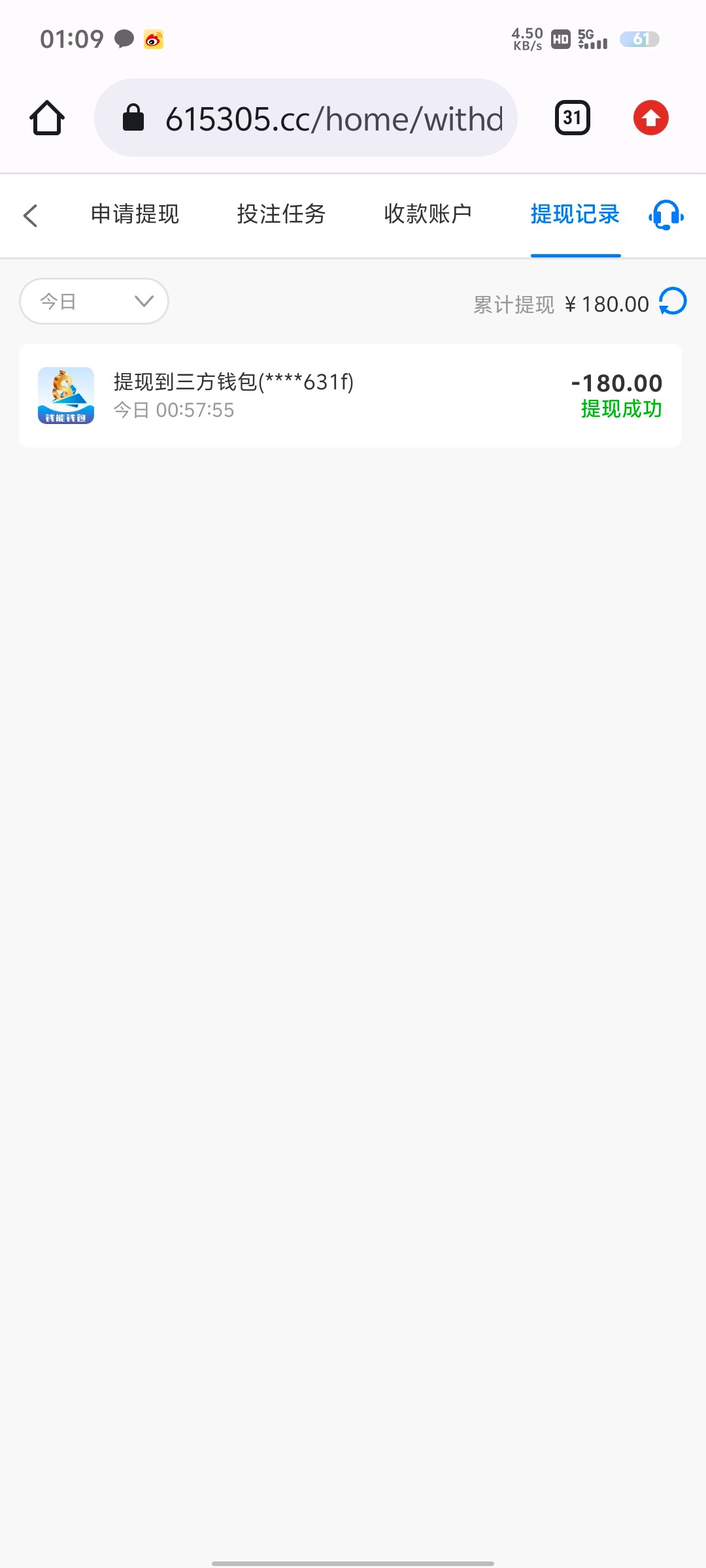
Task: Select the 收款账户 tab
Action: pos(428,214)
